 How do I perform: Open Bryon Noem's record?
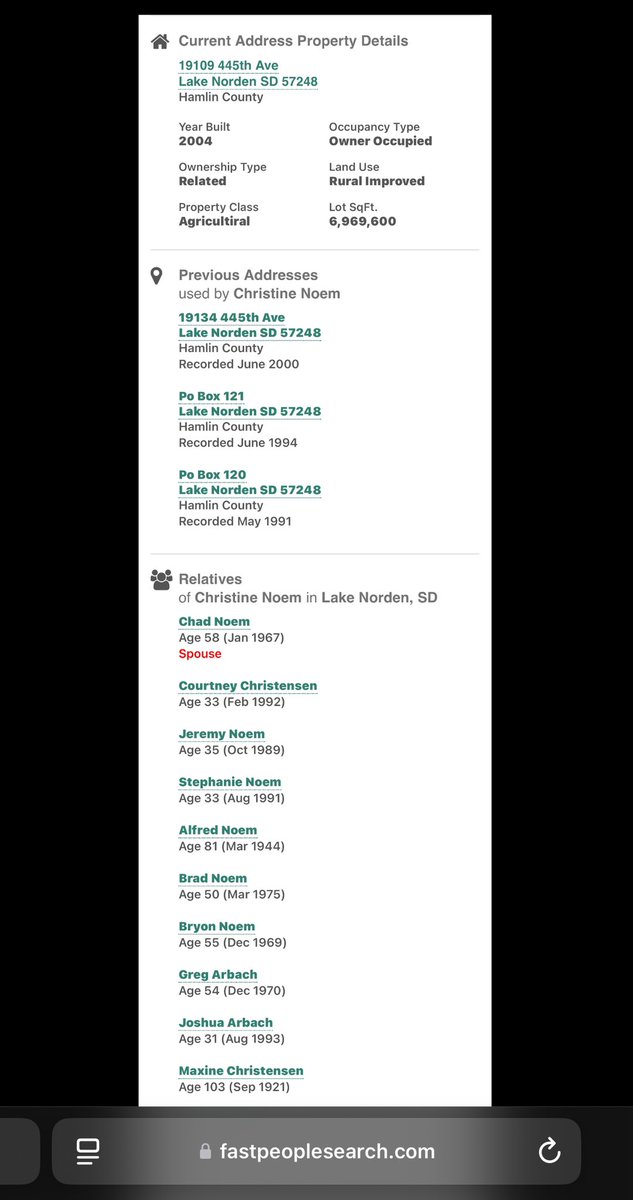[216, 926]
